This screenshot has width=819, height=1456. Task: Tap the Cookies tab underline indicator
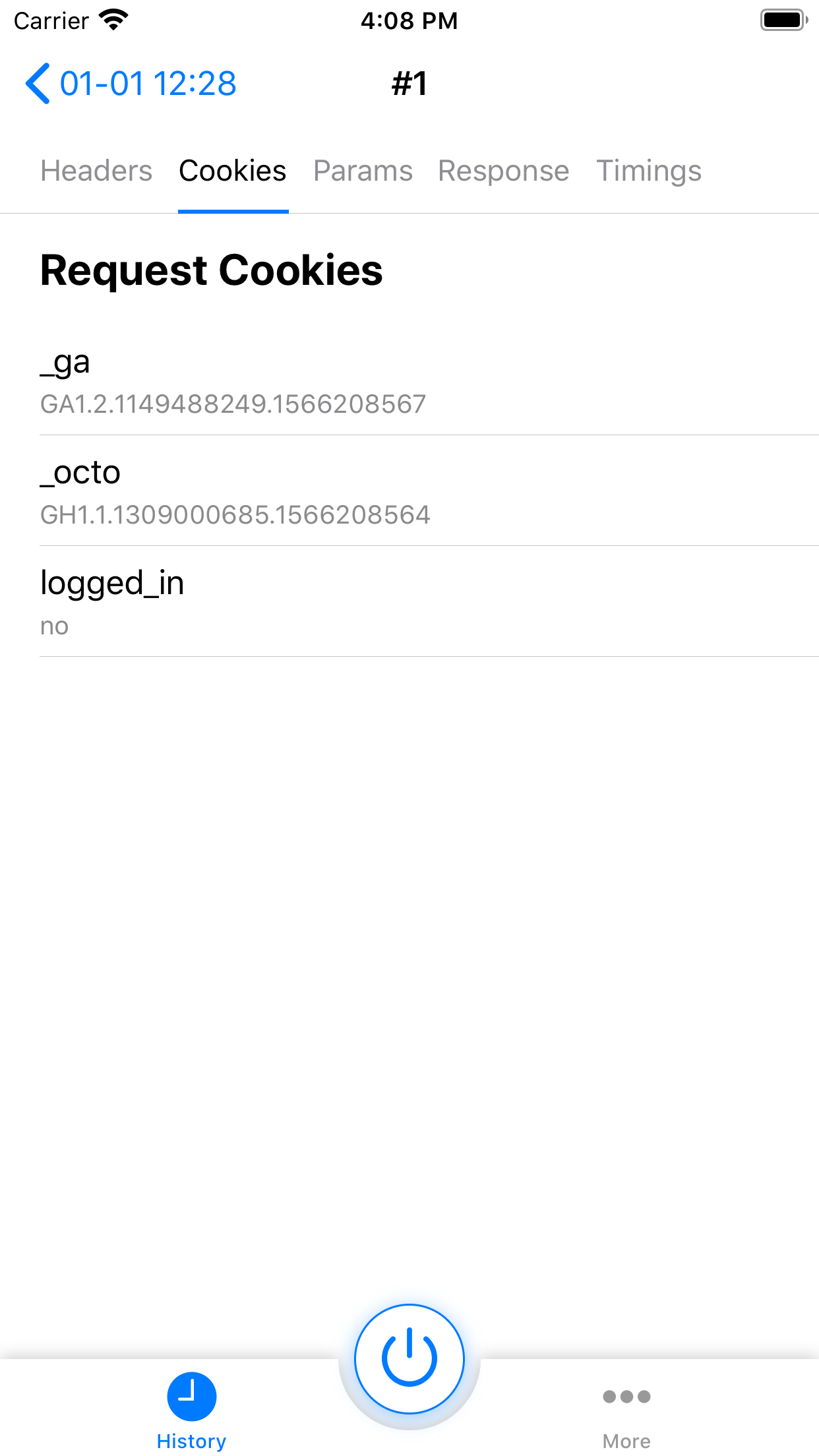coord(233,211)
